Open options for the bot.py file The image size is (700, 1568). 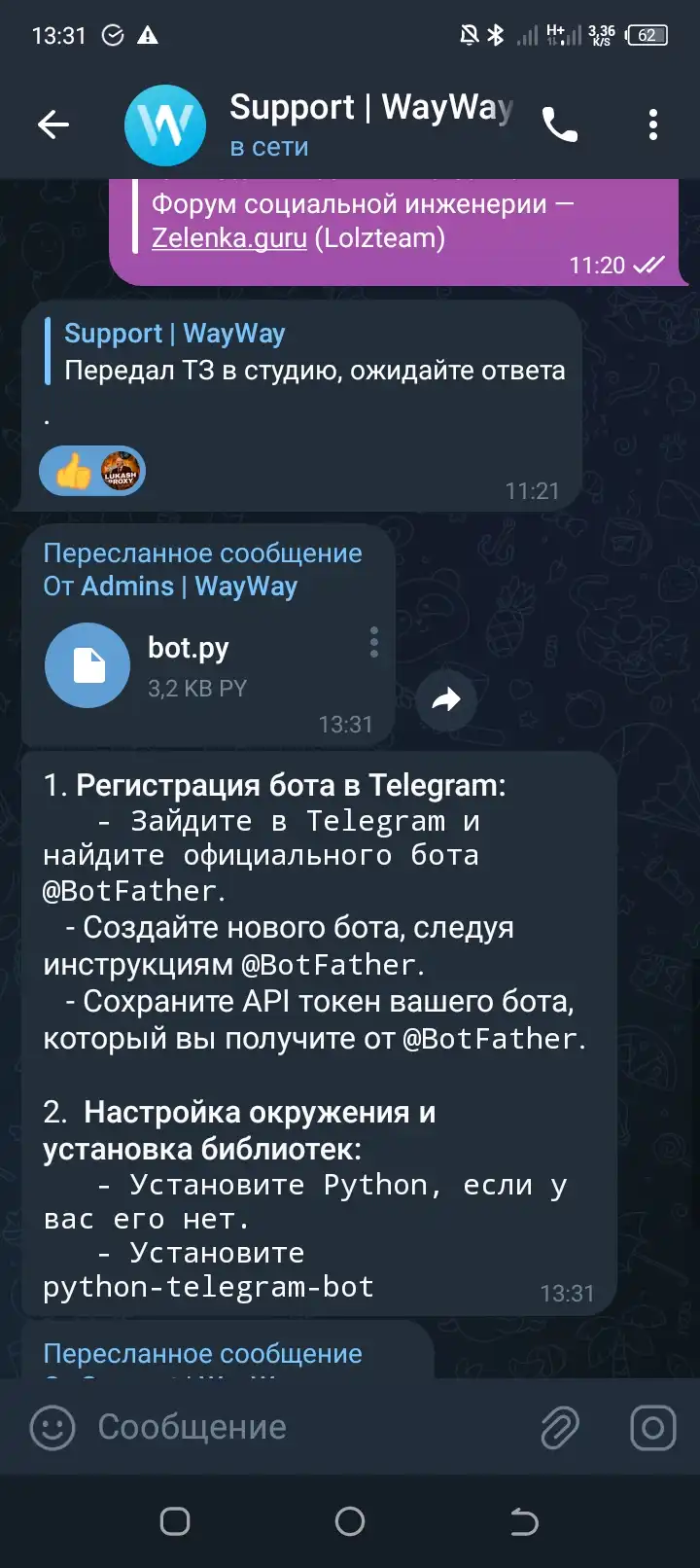click(x=373, y=643)
